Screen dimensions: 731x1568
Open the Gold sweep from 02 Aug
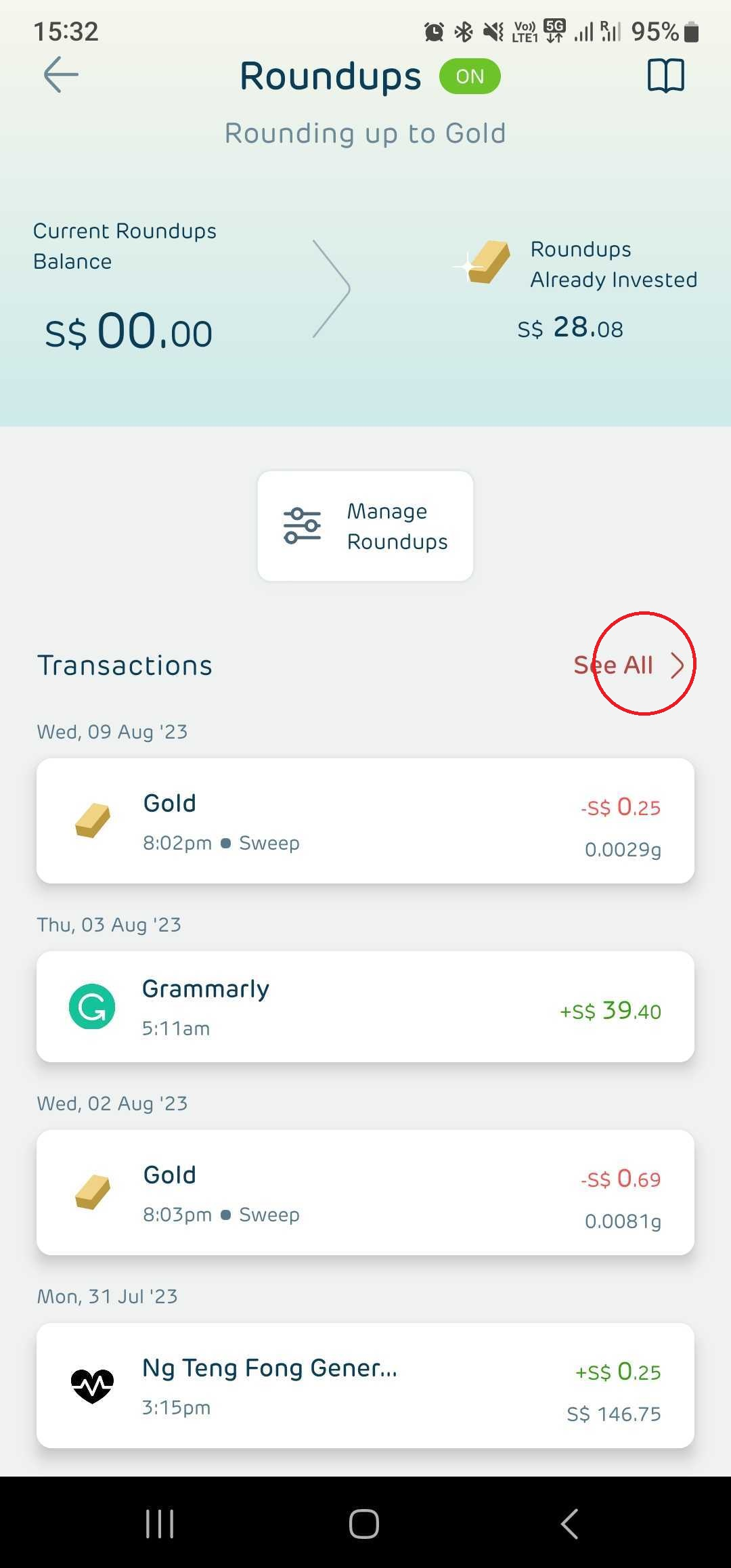tap(365, 1192)
